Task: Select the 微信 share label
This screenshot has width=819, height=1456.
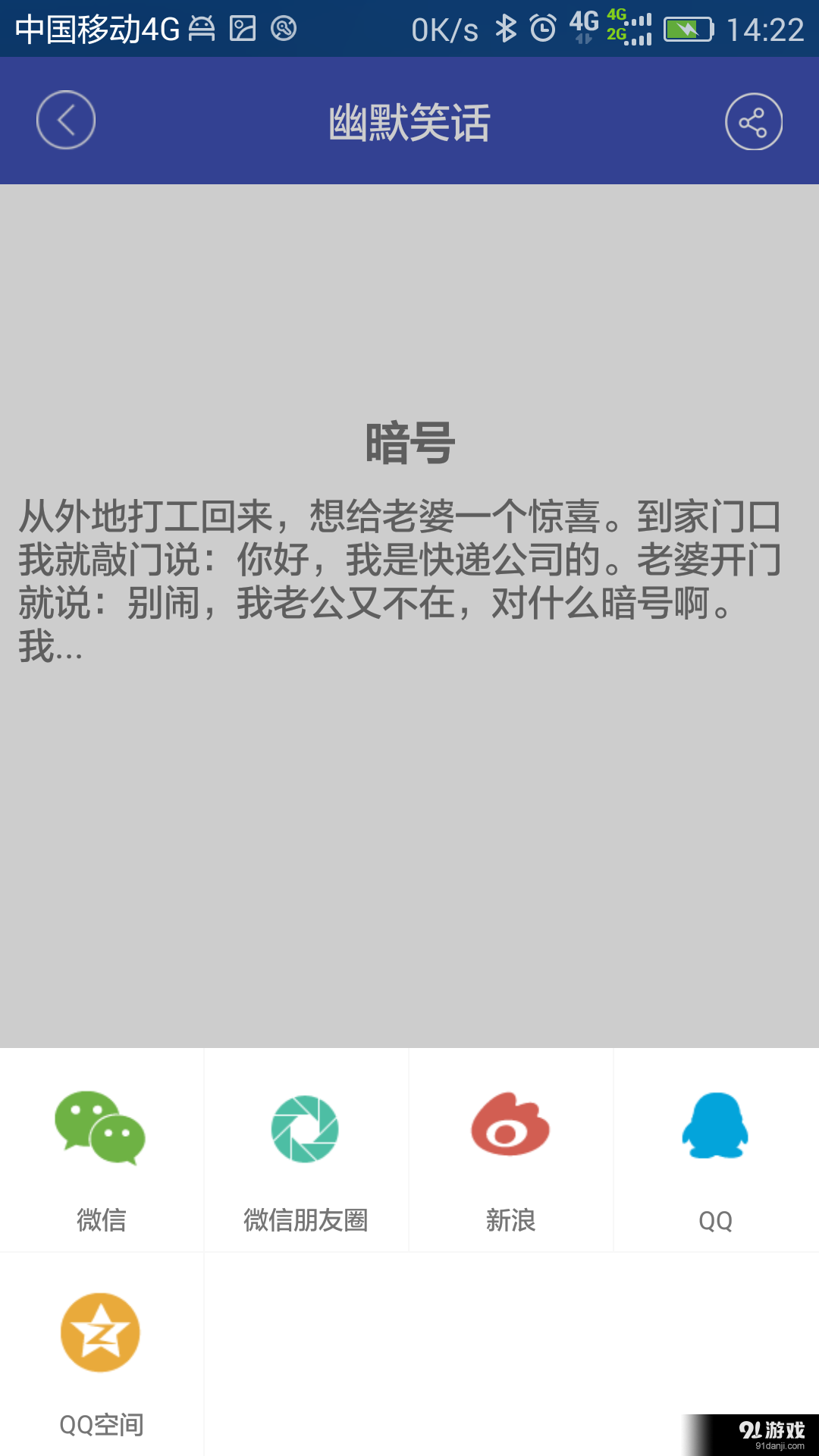Action: tap(101, 1221)
